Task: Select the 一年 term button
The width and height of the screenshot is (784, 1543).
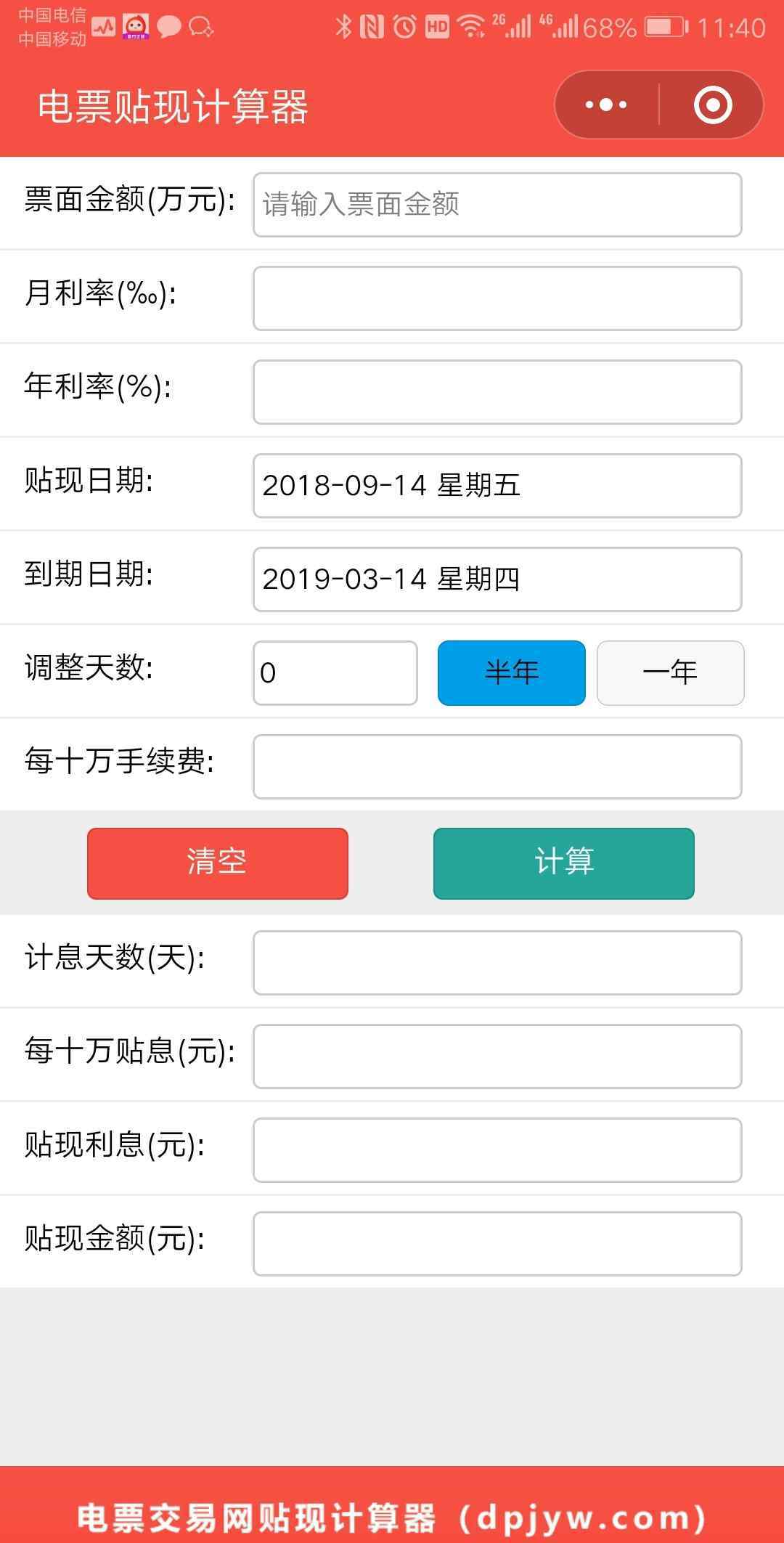Action: click(671, 673)
